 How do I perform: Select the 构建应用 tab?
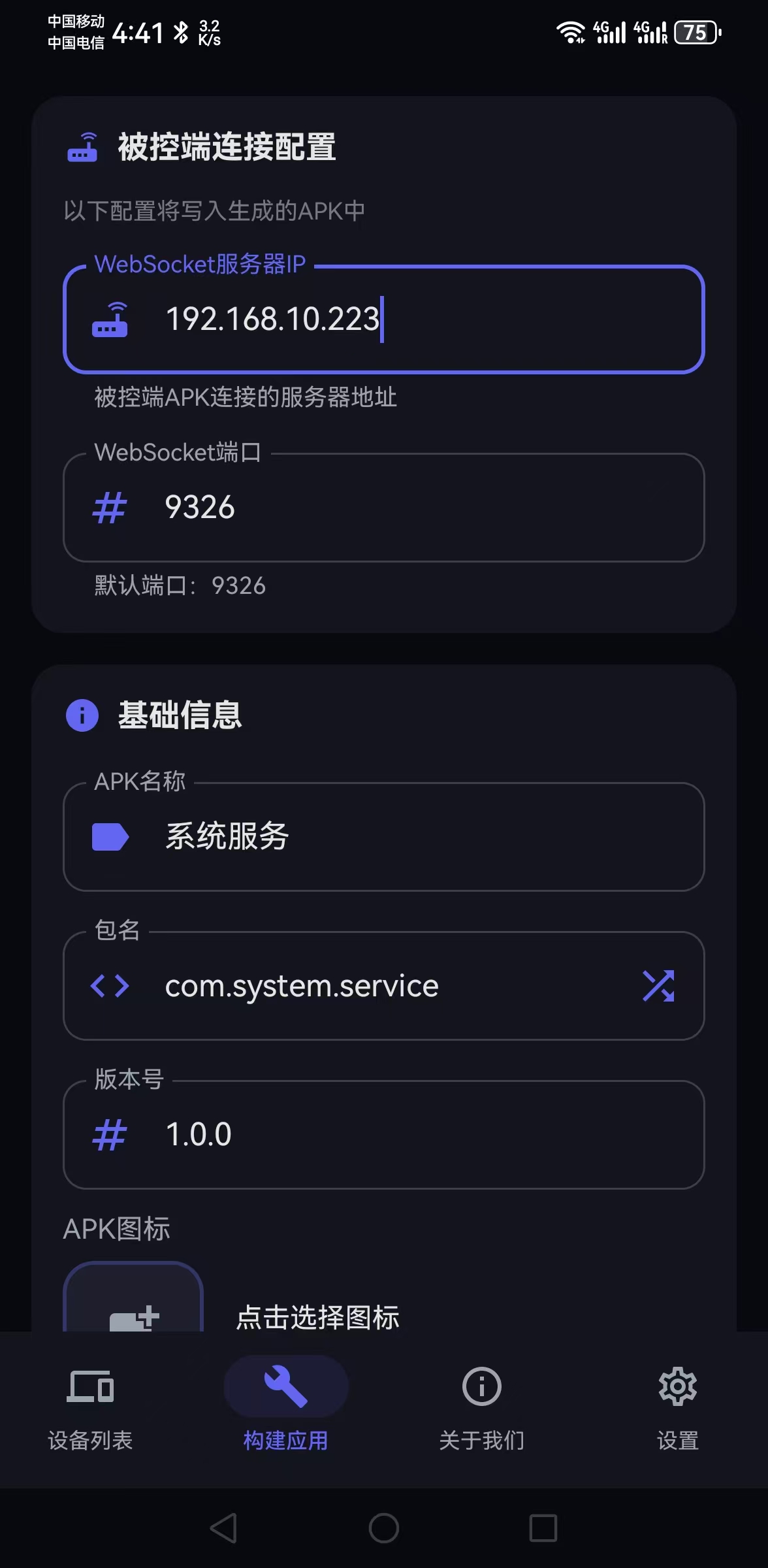point(286,1405)
